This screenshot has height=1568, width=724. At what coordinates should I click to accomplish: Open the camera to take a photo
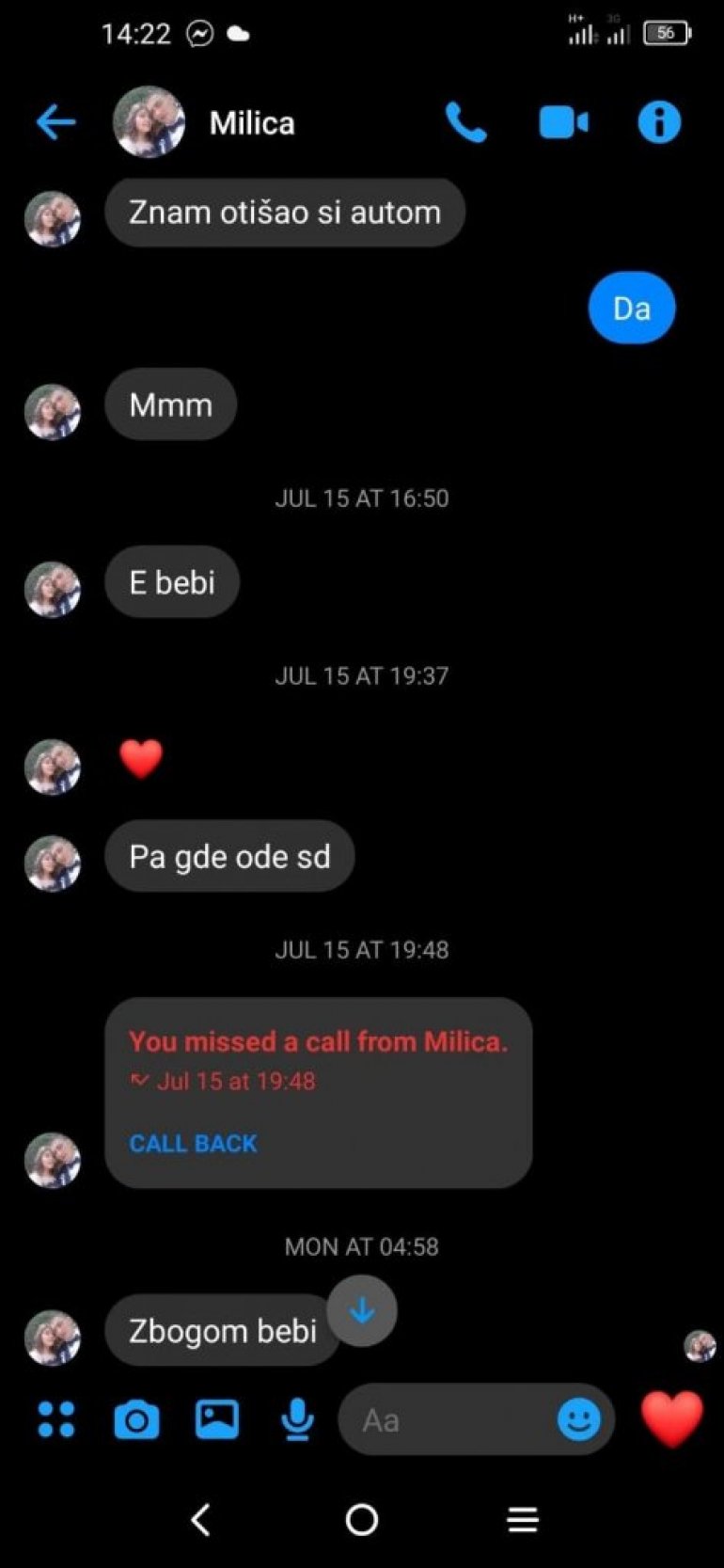(x=136, y=1419)
